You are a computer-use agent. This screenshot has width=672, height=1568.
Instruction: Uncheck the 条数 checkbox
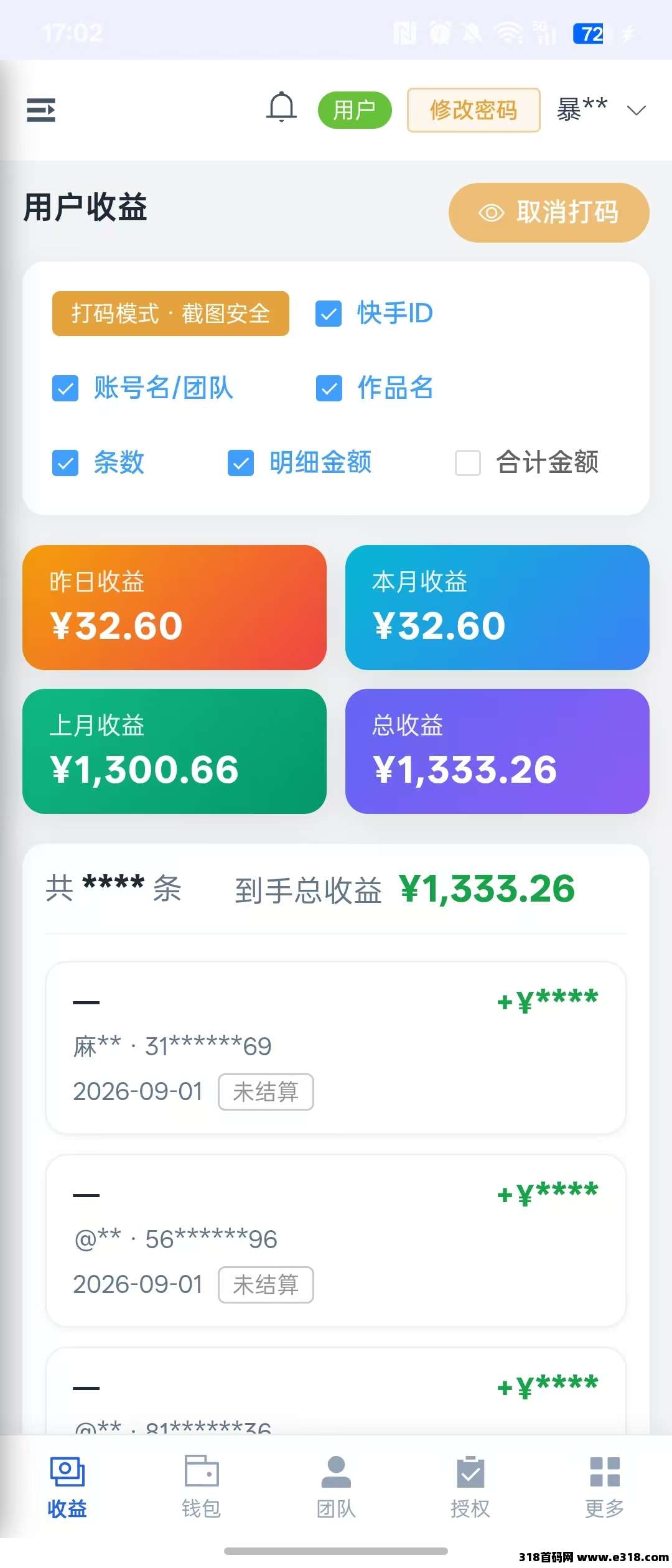[65, 463]
